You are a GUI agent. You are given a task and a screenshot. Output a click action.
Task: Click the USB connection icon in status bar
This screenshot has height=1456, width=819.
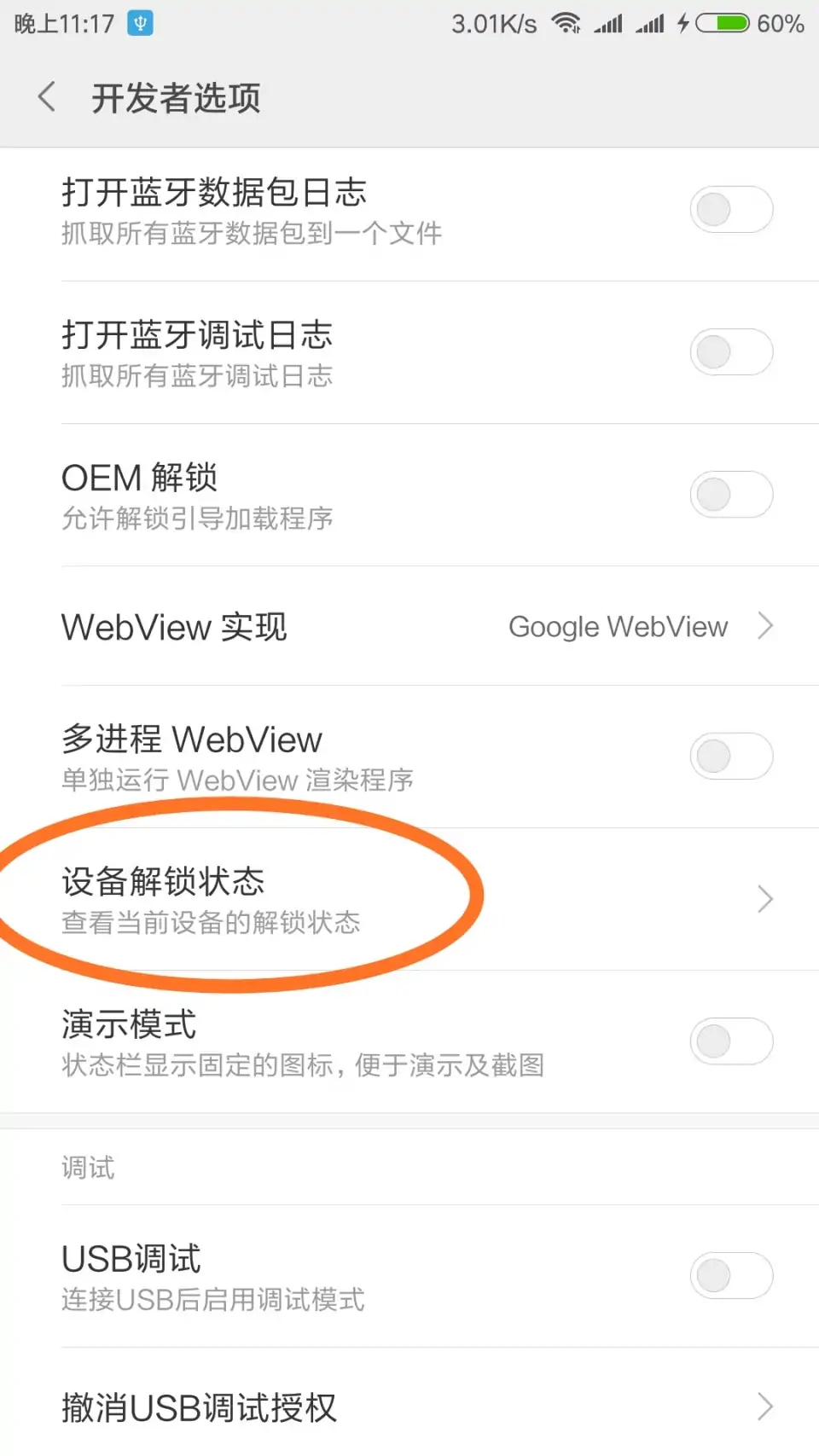pyautogui.click(x=142, y=23)
